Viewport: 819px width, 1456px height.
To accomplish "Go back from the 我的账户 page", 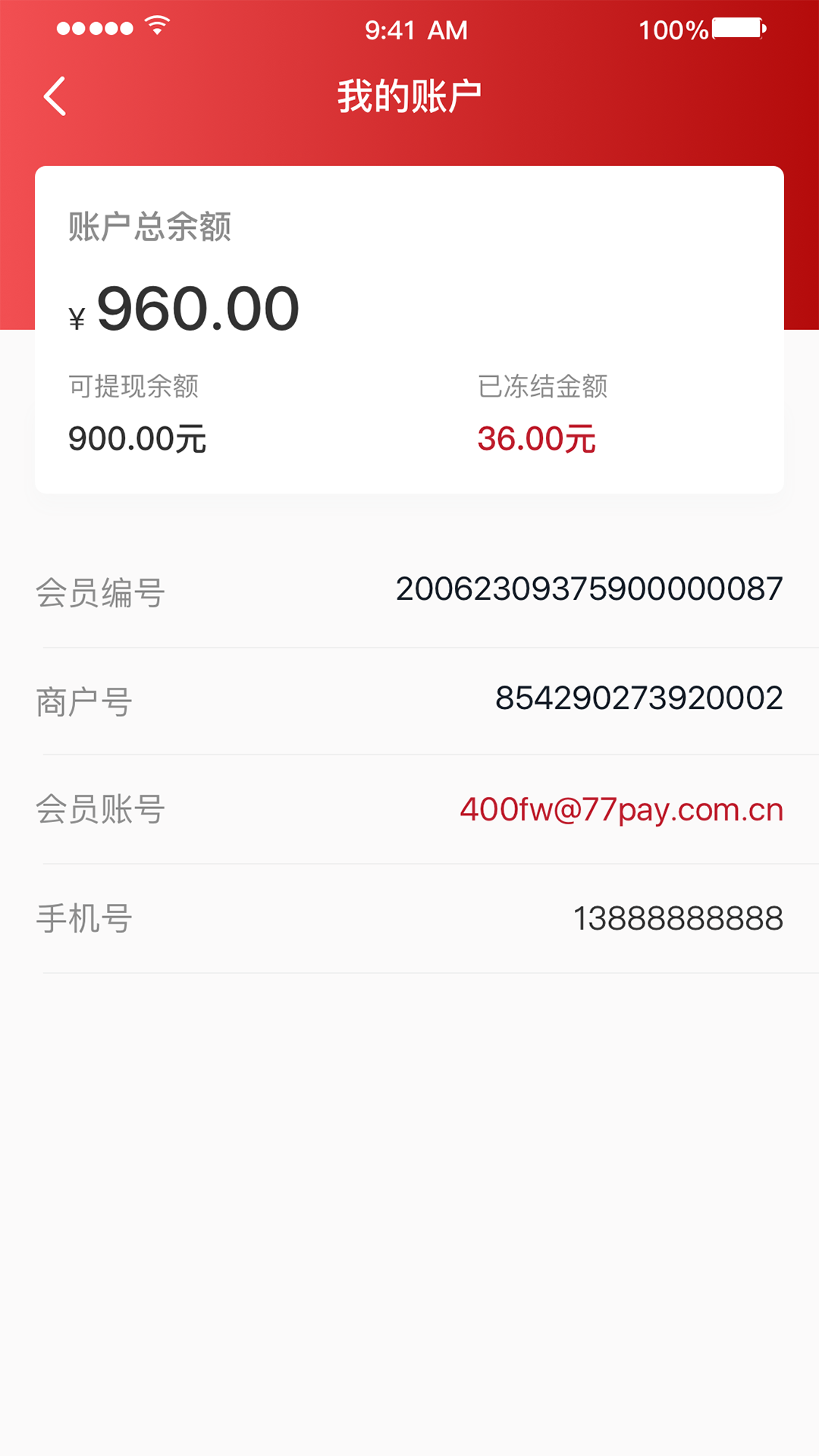I will click(x=55, y=96).
